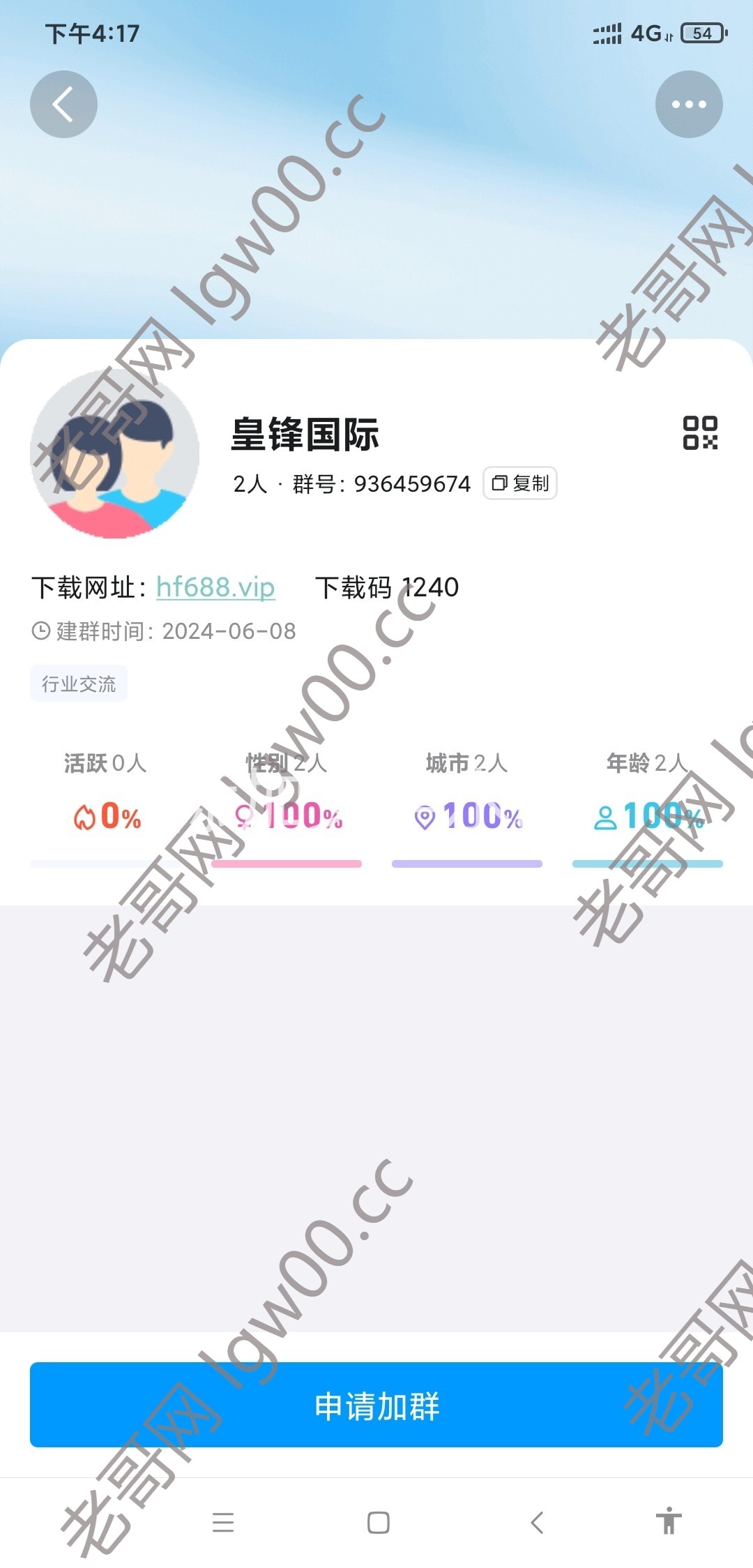
Task: Open the hf688.vip link
Action: tap(215, 587)
